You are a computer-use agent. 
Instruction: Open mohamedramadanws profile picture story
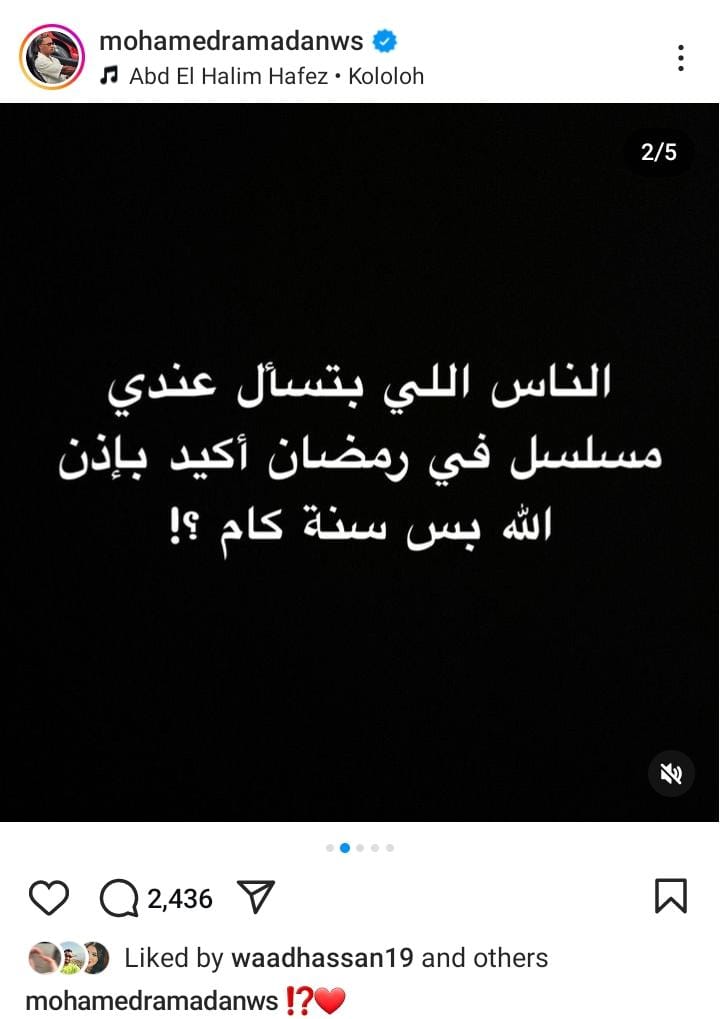(x=52, y=59)
